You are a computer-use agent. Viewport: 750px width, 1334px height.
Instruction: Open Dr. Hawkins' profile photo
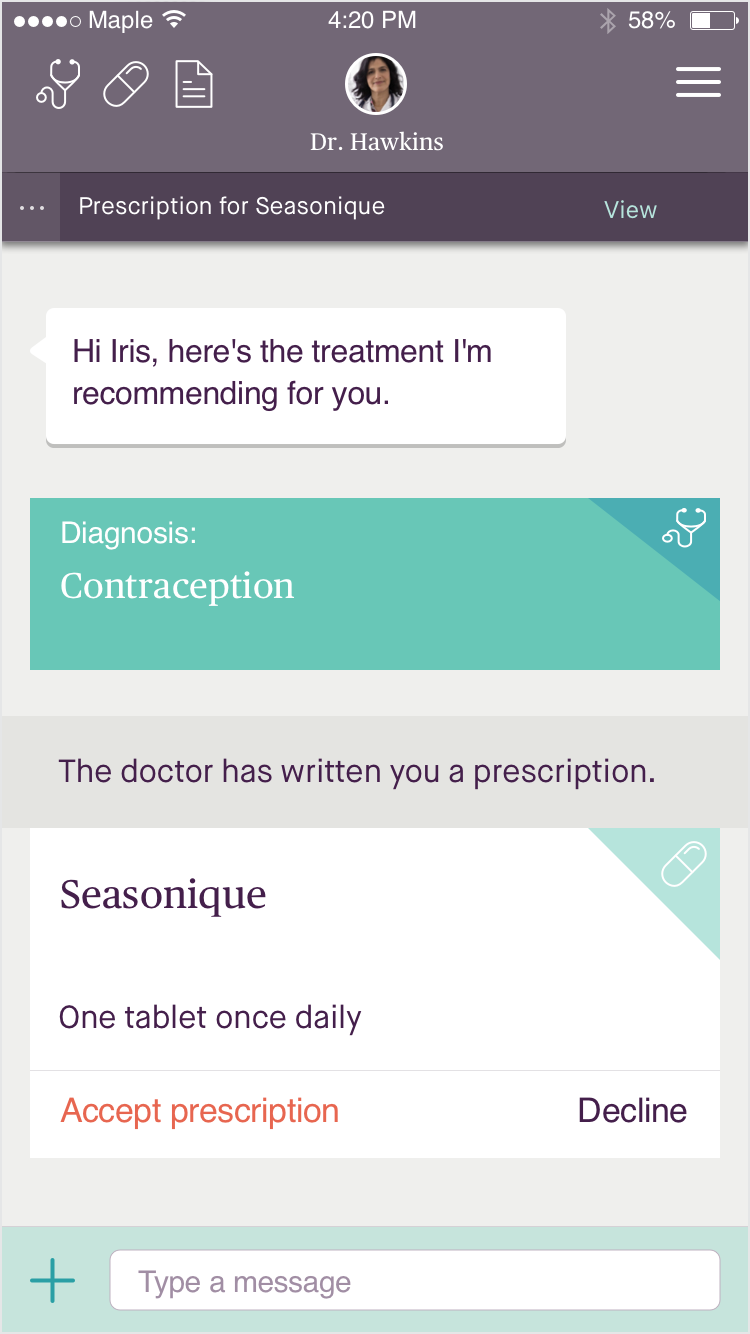click(x=375, y=84)
